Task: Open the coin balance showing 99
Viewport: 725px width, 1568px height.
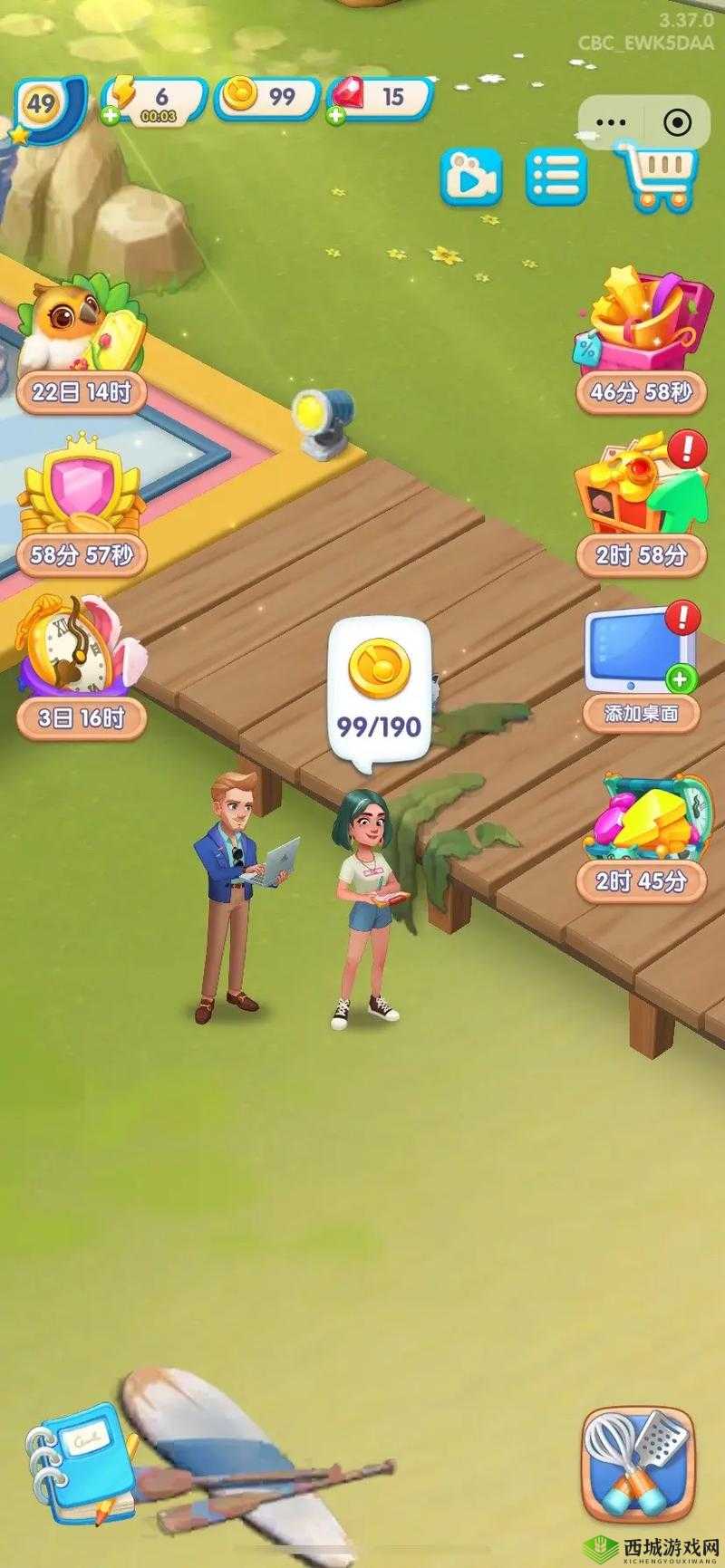Action: coord(267,98)
